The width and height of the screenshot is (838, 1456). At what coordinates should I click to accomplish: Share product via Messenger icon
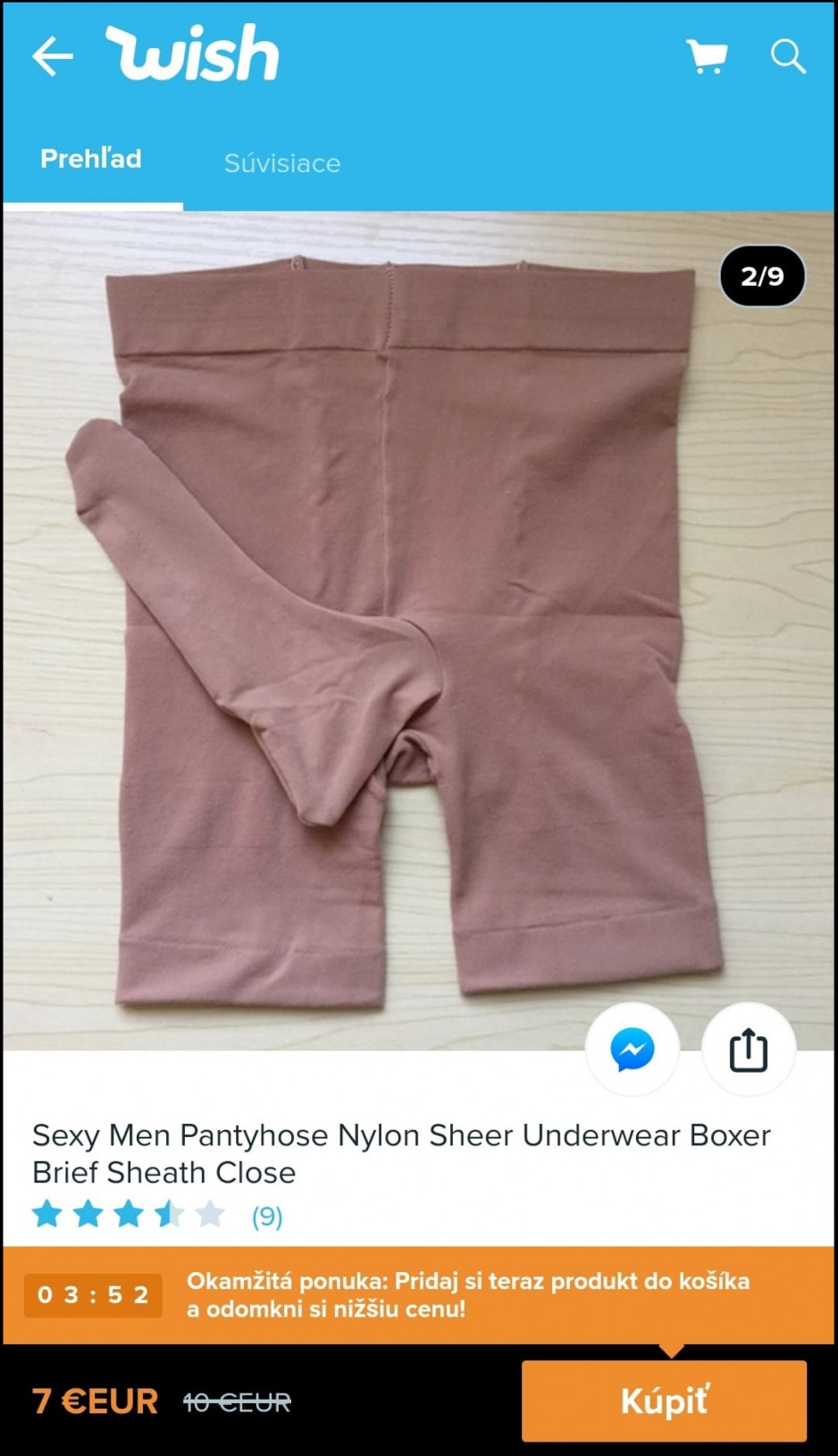click(633, 1049)
